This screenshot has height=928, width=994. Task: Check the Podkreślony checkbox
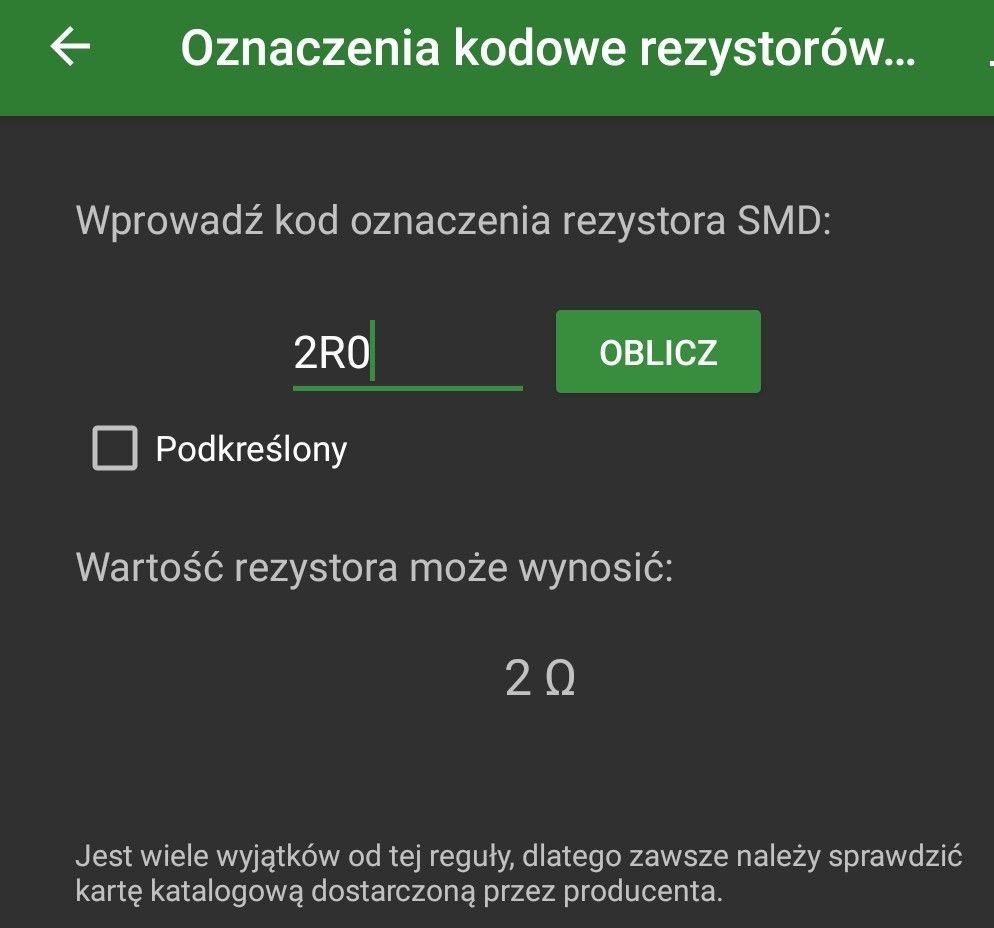(x=115, y=449)
